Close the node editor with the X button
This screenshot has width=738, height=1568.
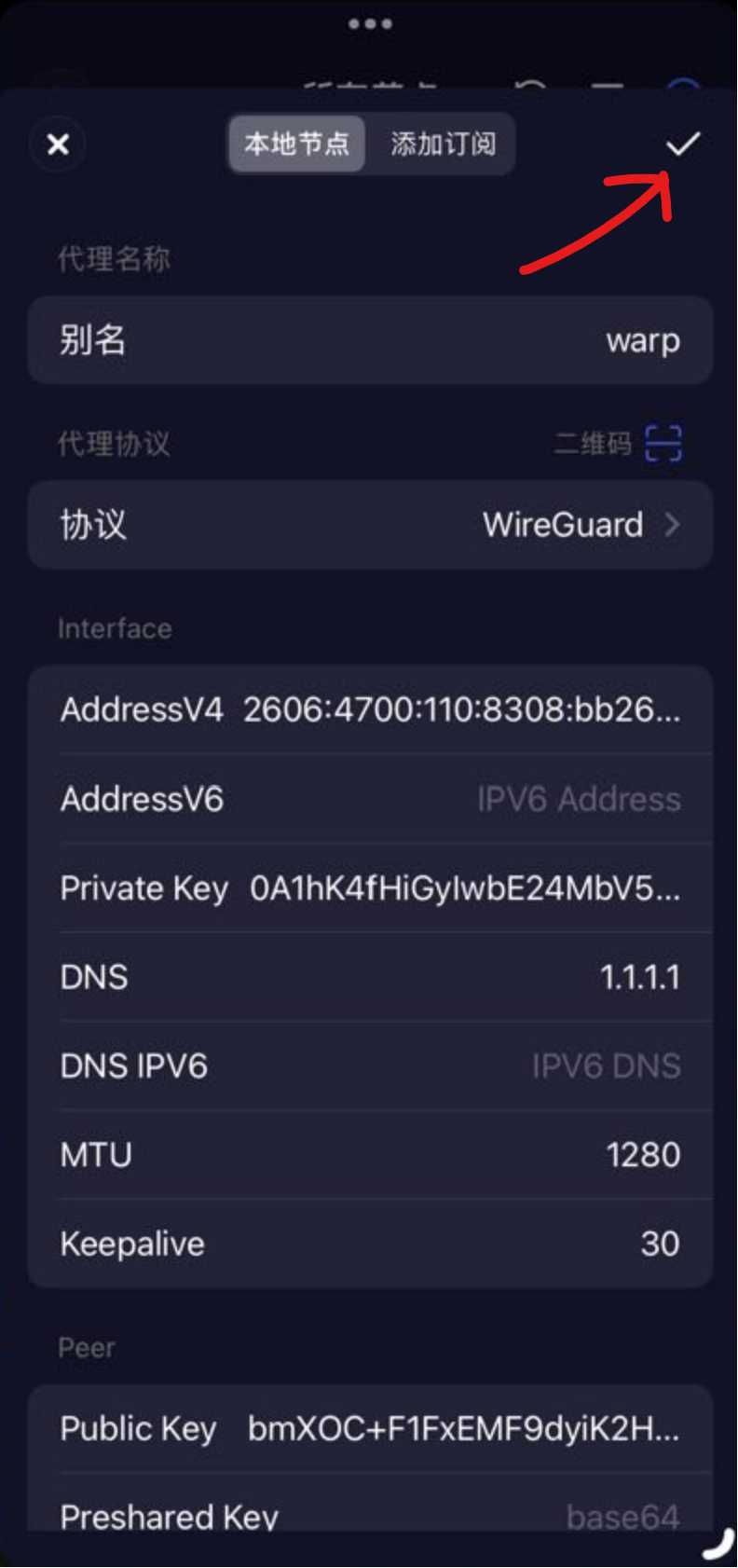[x=58, y=144]
